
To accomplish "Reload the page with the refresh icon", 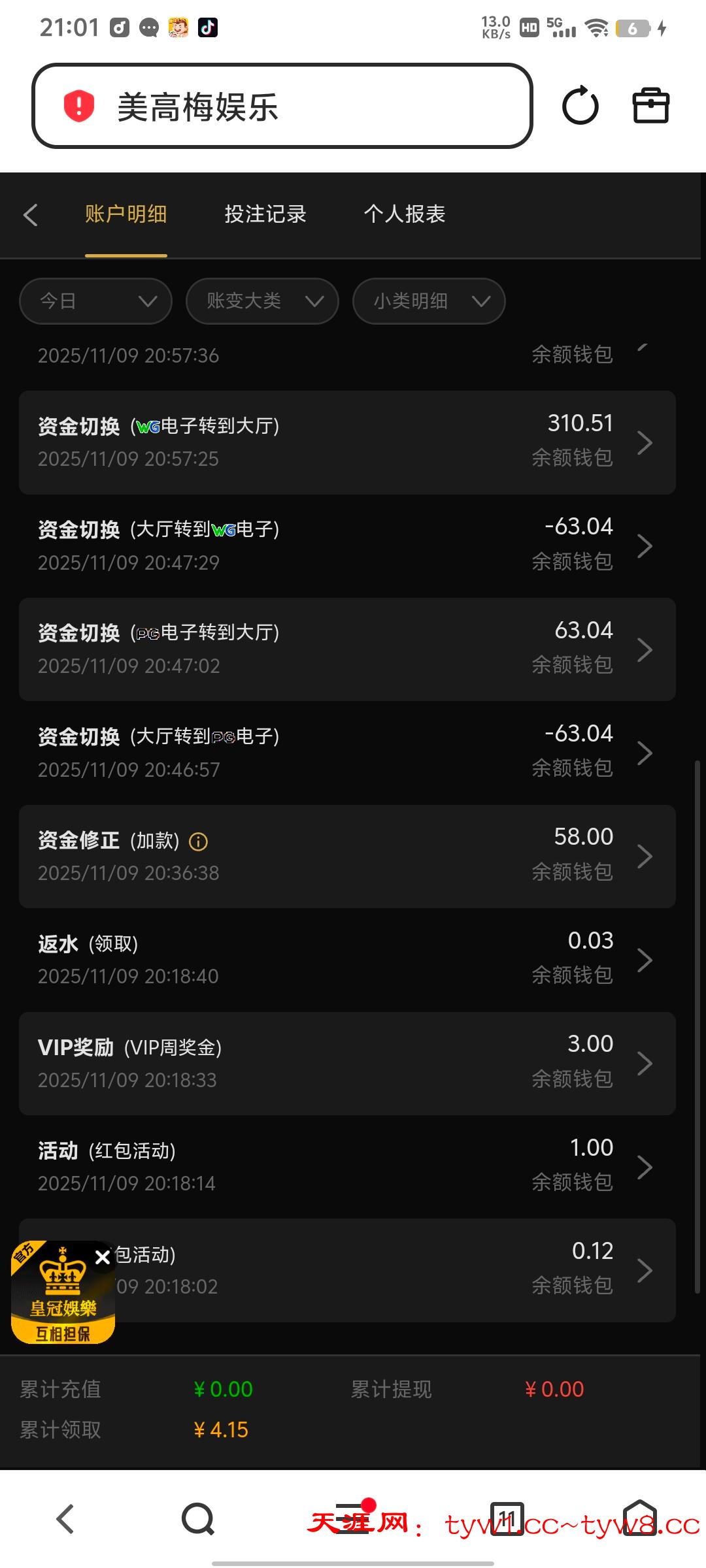I will (580, 106).
